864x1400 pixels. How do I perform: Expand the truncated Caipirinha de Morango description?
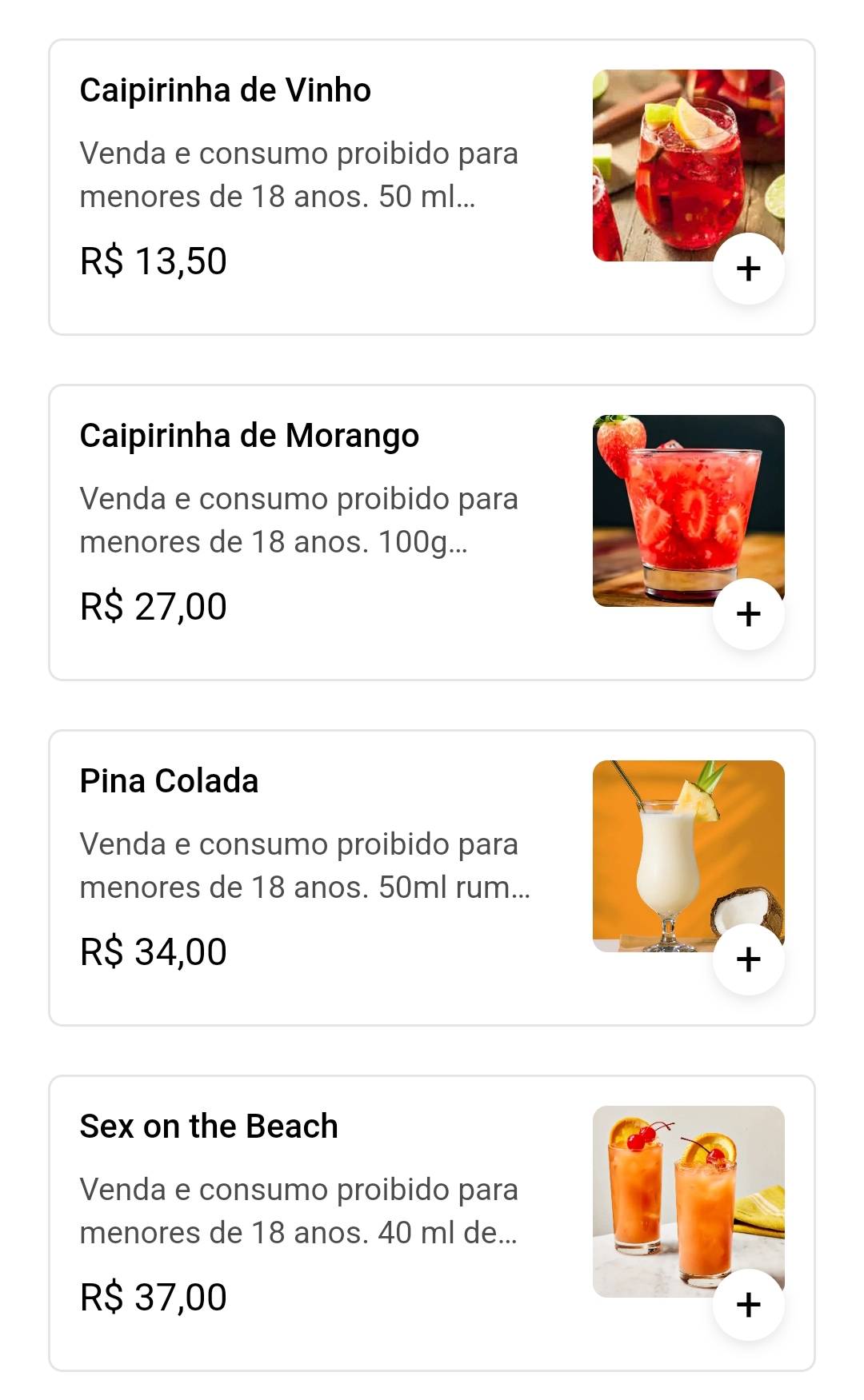click(x=296, y=518)
